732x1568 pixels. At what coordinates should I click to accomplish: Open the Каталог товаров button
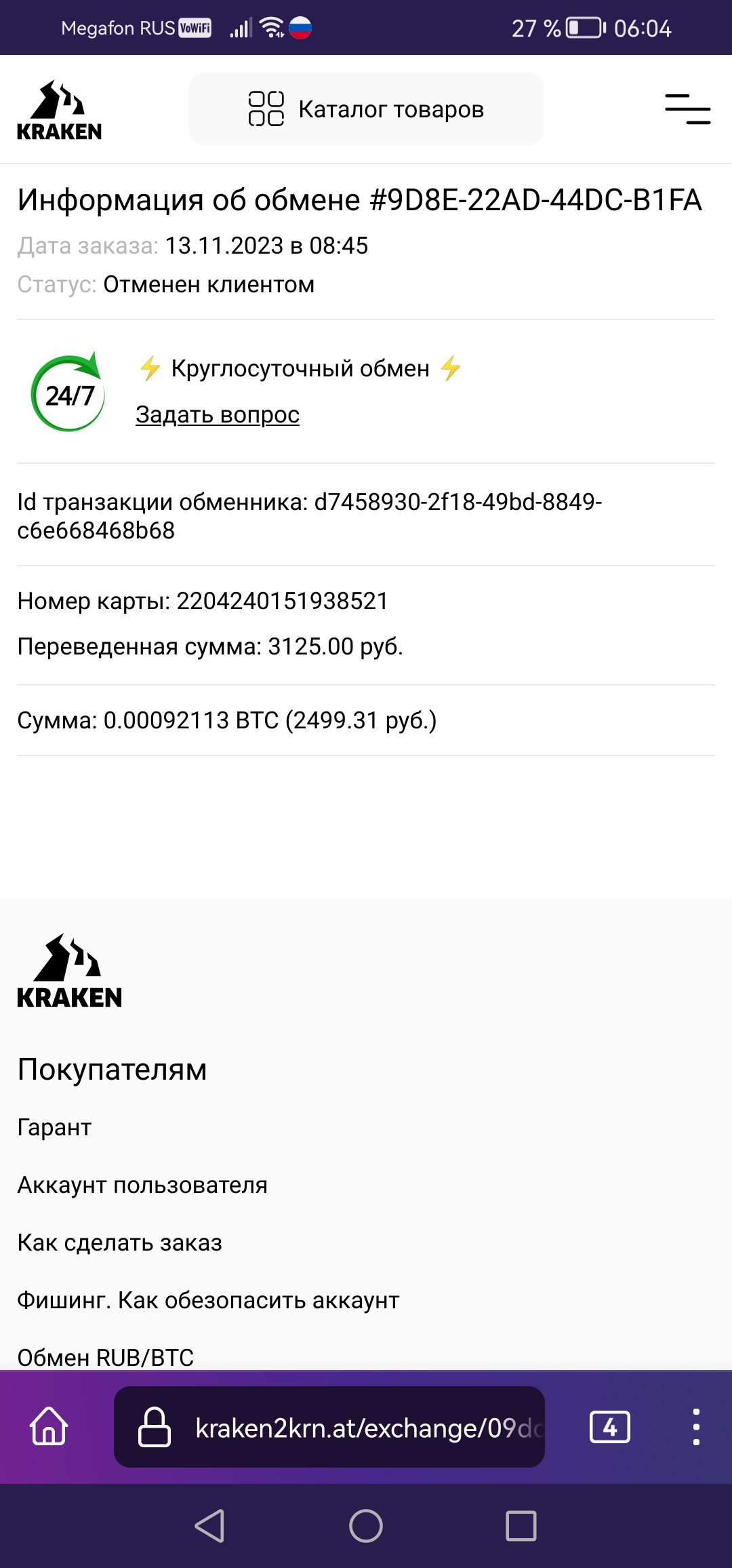click(x=366, y=109)
